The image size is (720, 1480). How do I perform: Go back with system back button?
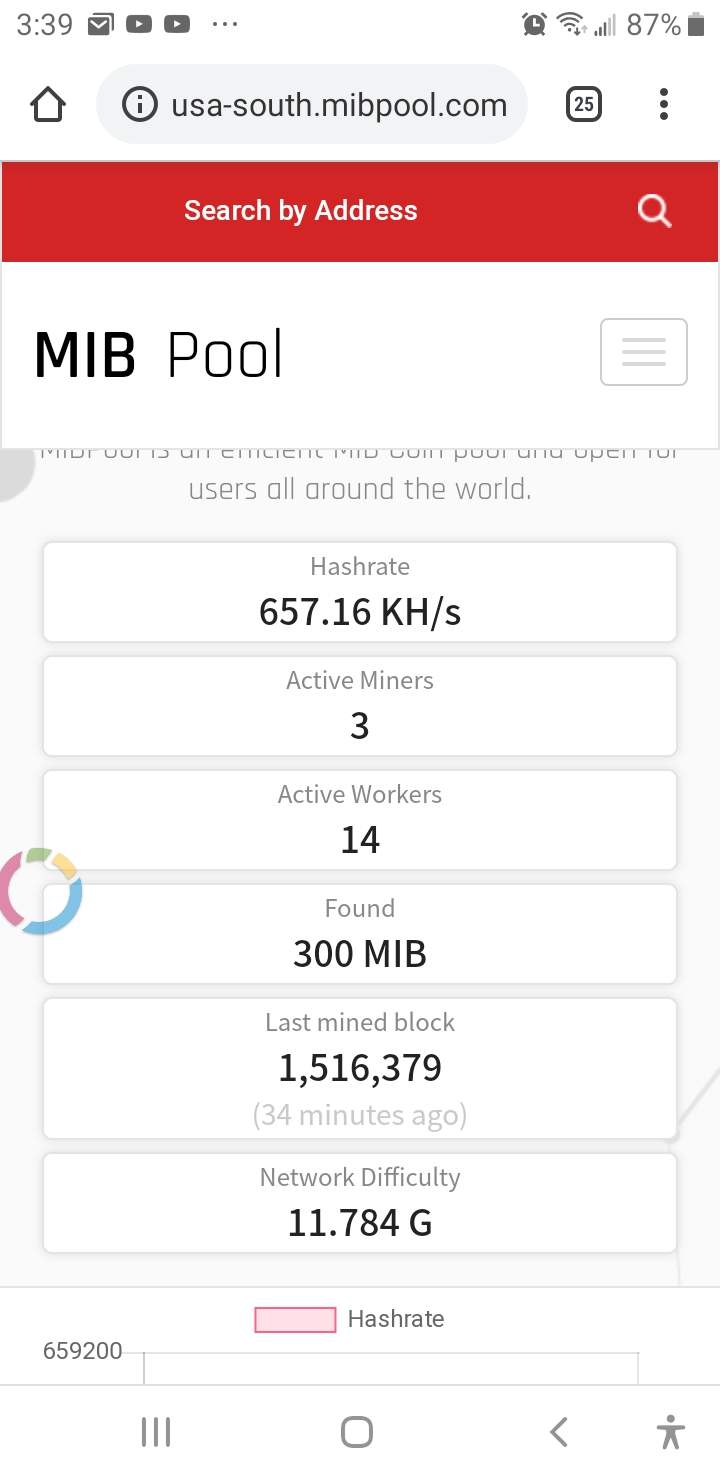[x=559, y=1432]
